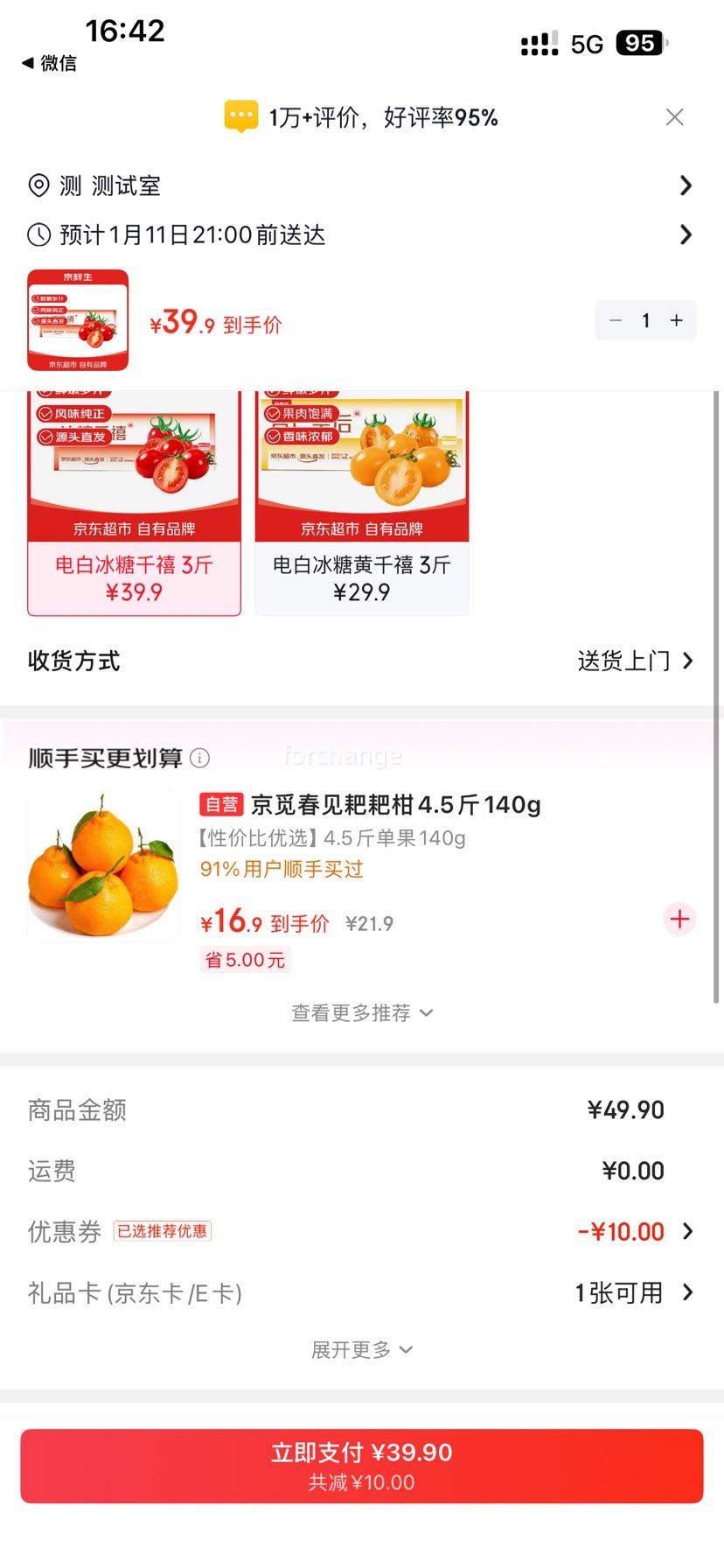Dismiss the 好评率95% review banner
The height and width of the screenshot is (1568, 724).
674,117
